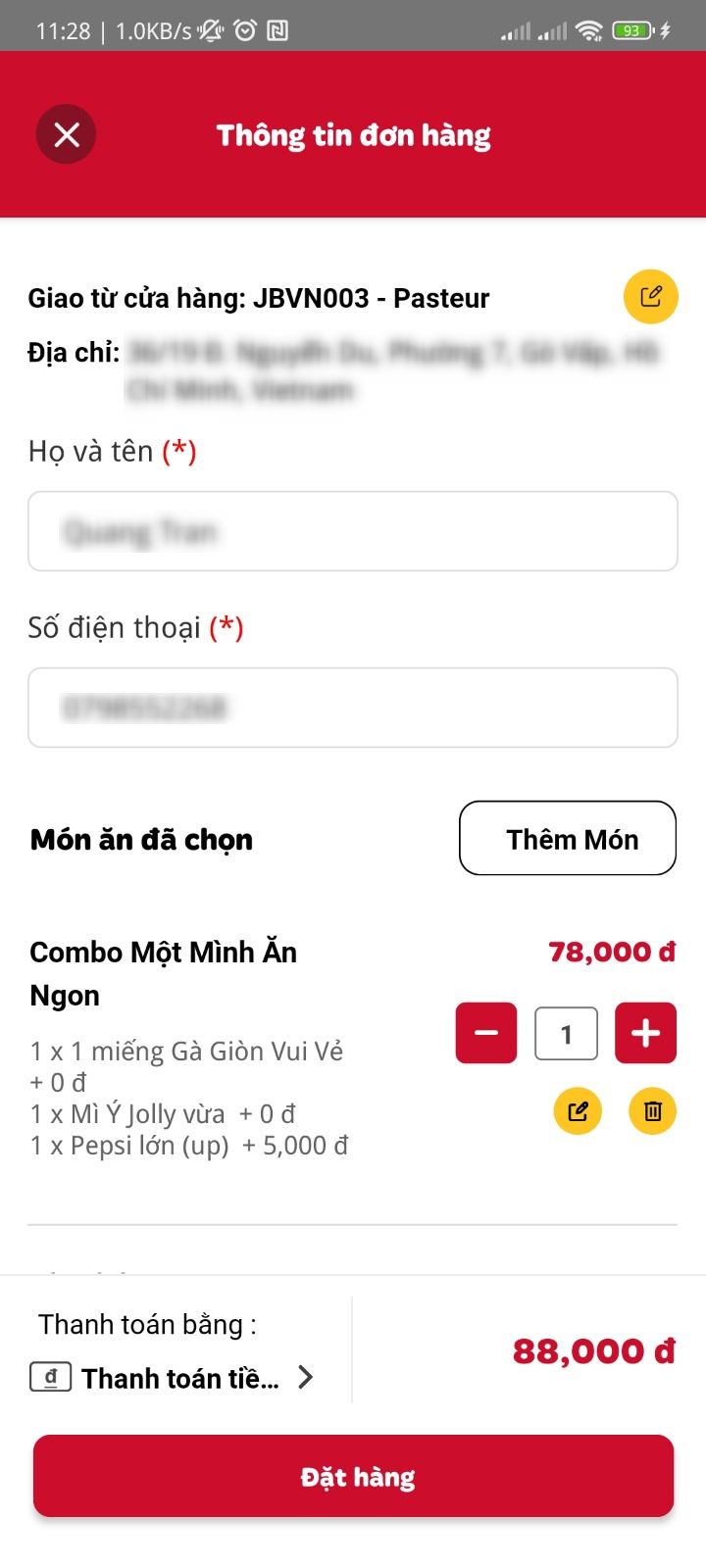The image size is (706, 1568).
Task: Tap the Số điện thoại input field
Action: pyautogui.click(x=353, y=708)
